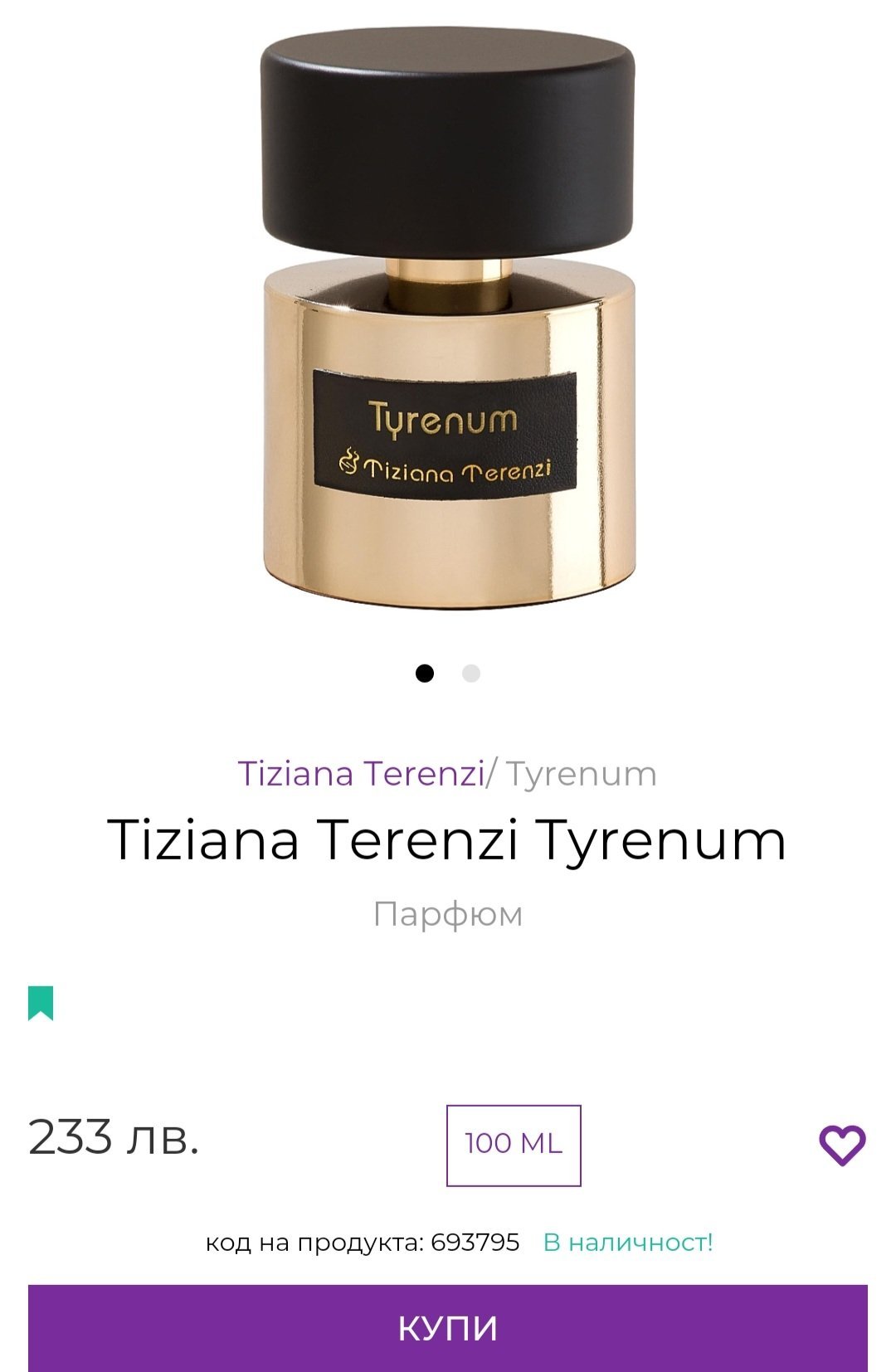Add Tyrenum to favorites with the heart icon
896x1372 pixels.
coord(842,1145)
